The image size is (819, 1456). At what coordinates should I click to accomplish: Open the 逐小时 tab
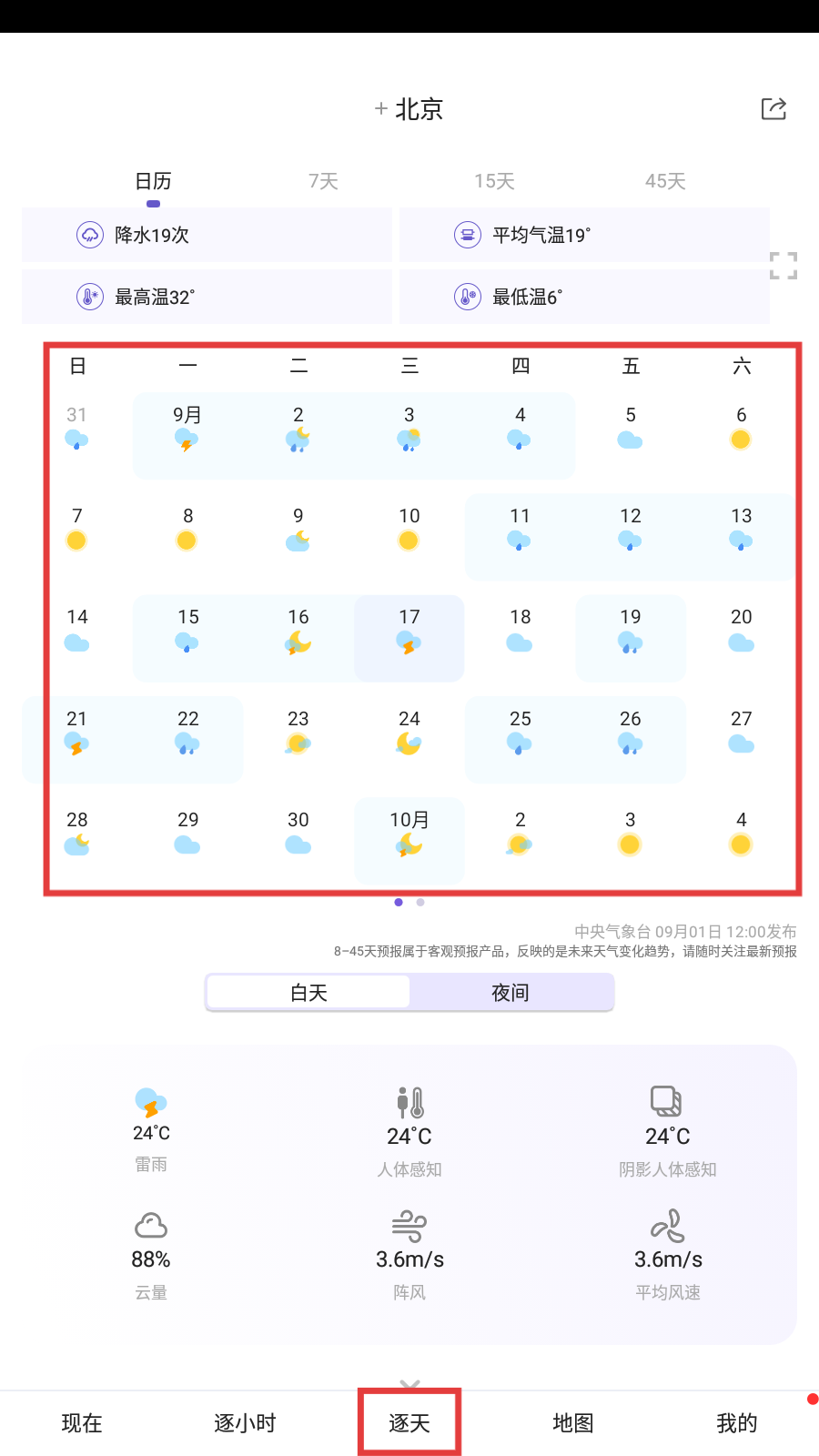point(245,1423)
